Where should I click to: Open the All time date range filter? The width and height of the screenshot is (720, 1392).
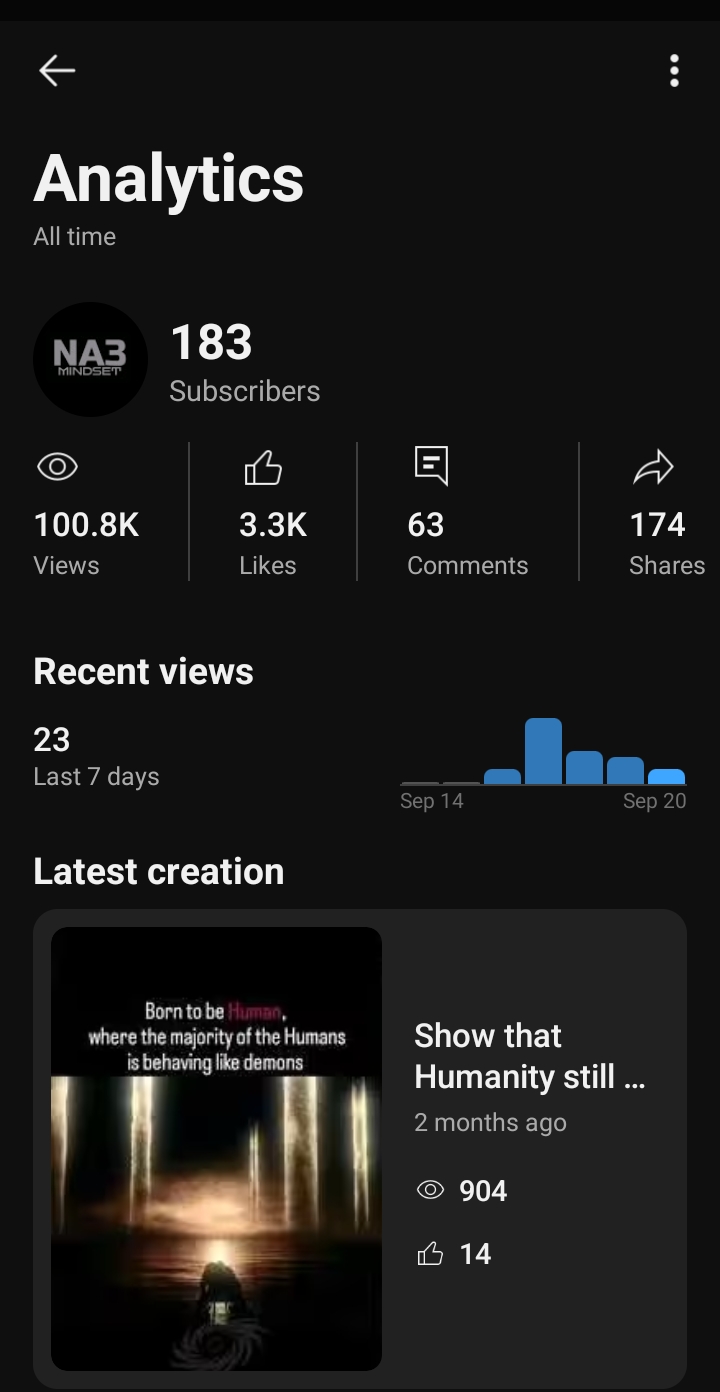(x=74, y=236)
